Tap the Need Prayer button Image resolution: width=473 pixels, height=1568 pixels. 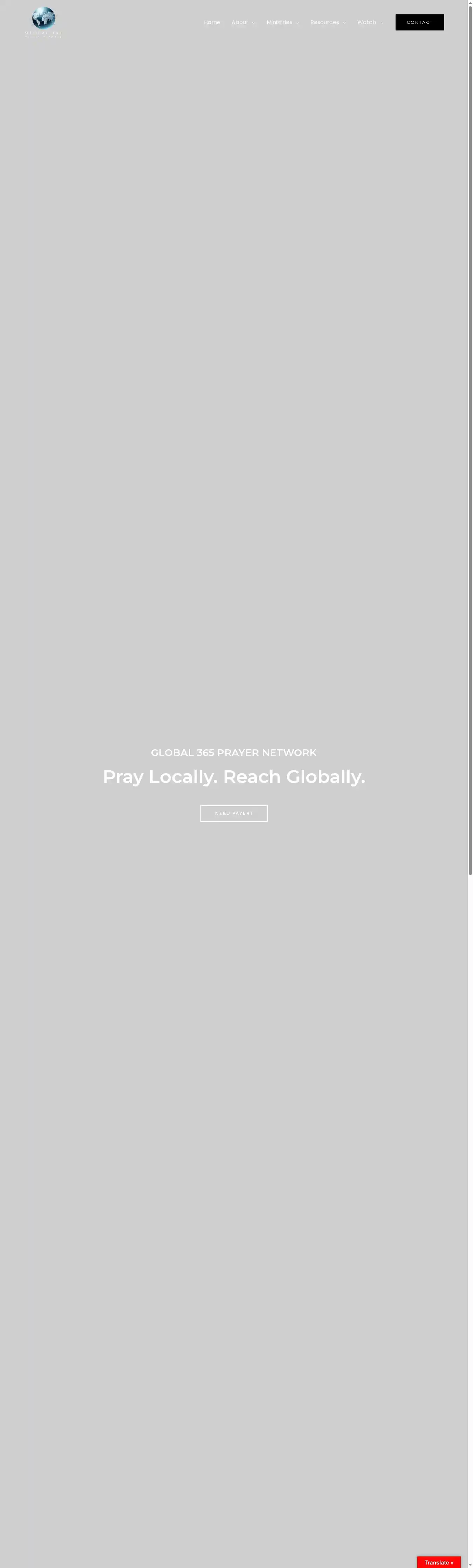tap(234, 813)
